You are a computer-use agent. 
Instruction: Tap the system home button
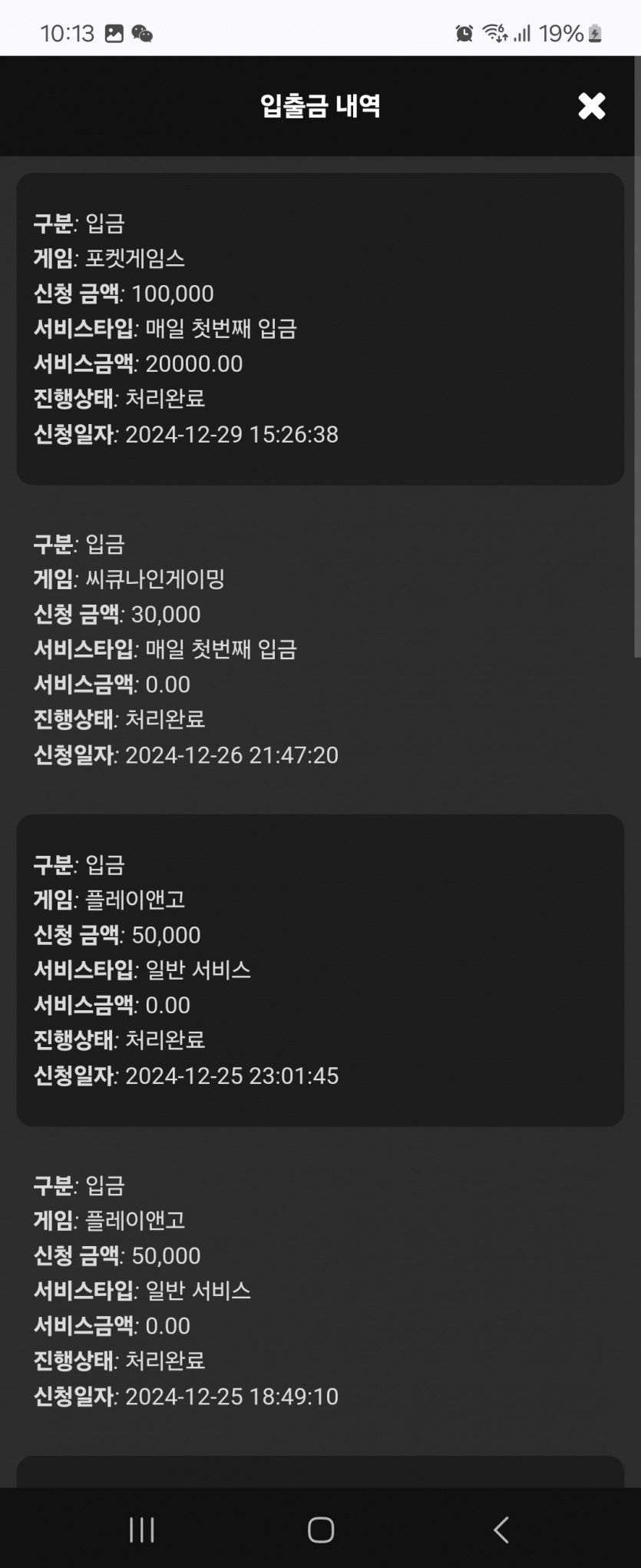321,1529
